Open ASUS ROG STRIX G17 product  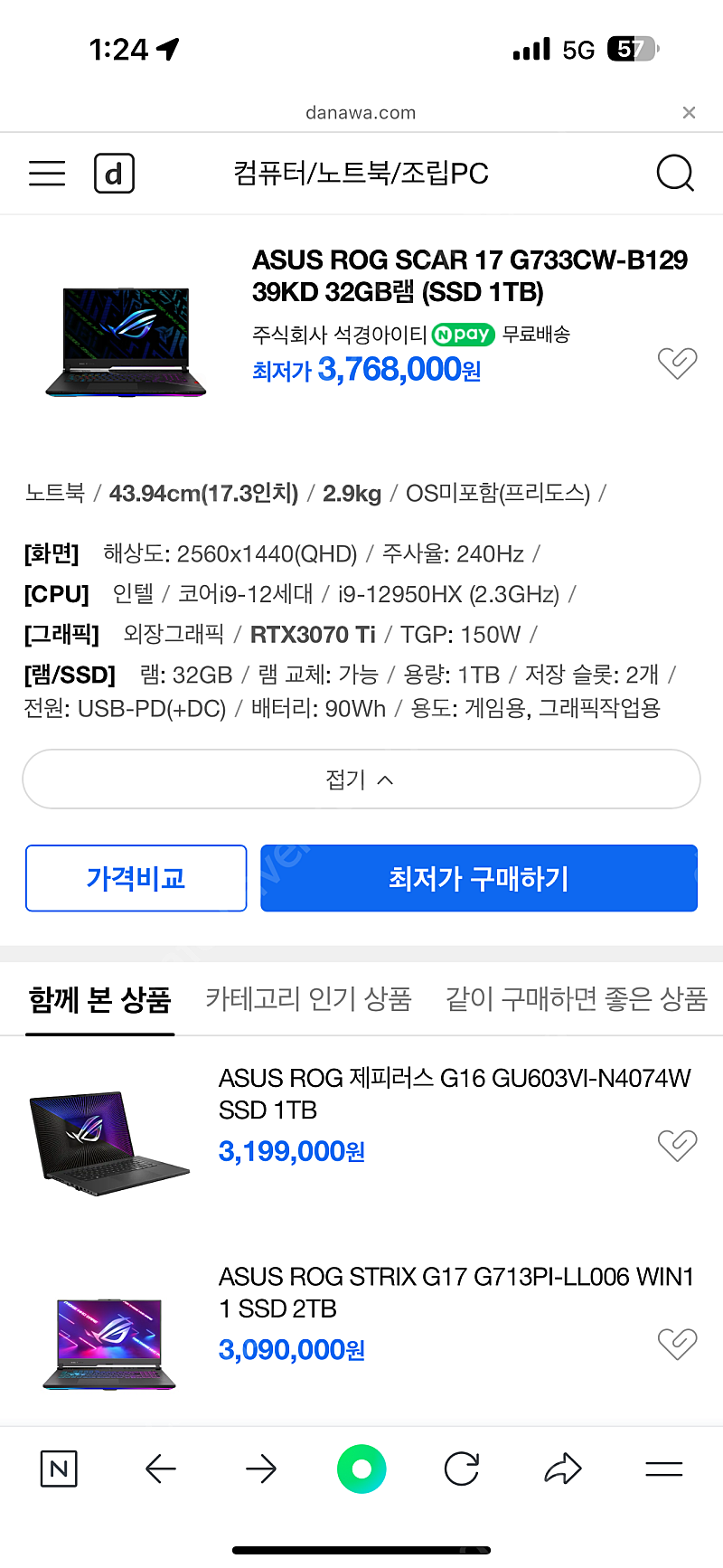[456, 1292]
